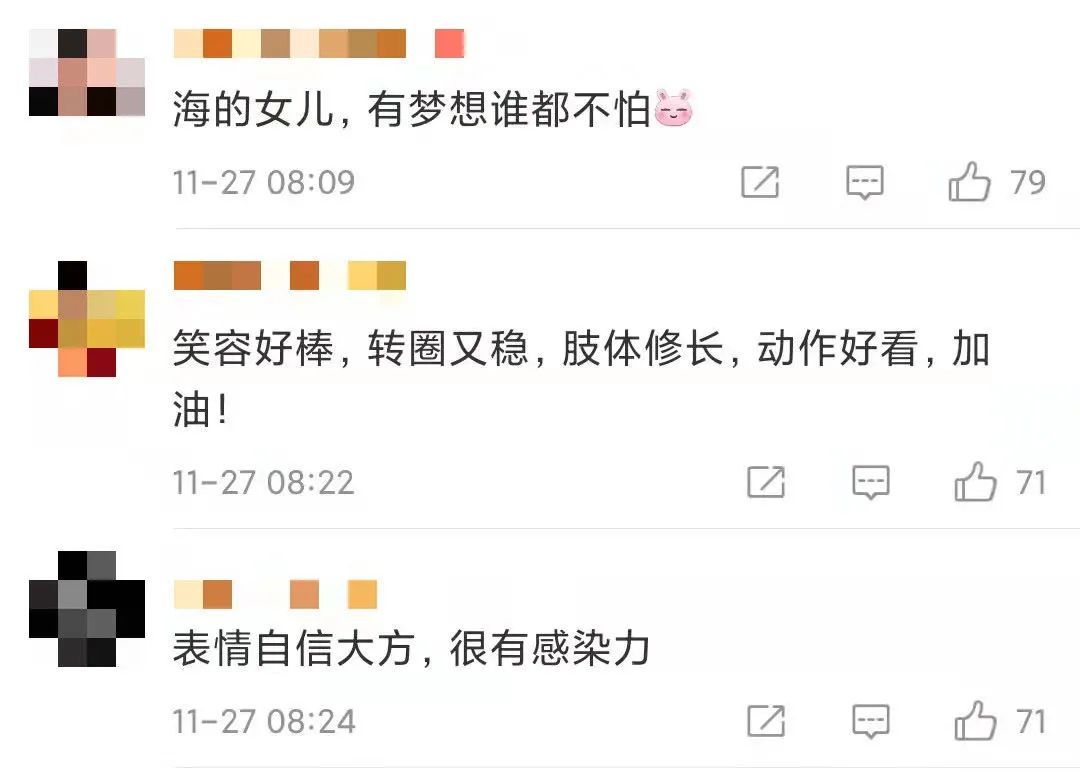Share the comment posted at 08:09
The width and height of the screenshot is (1080, 772).
tap(760, 182)
